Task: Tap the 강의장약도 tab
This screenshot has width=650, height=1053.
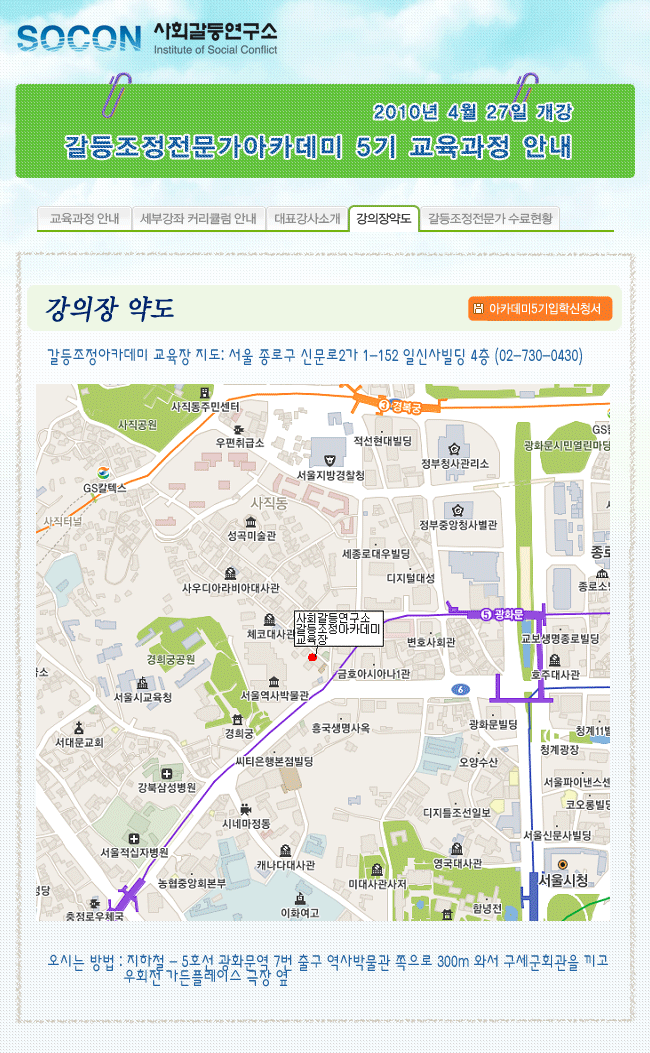Action: pyautogui.click(x=383, y=218)
